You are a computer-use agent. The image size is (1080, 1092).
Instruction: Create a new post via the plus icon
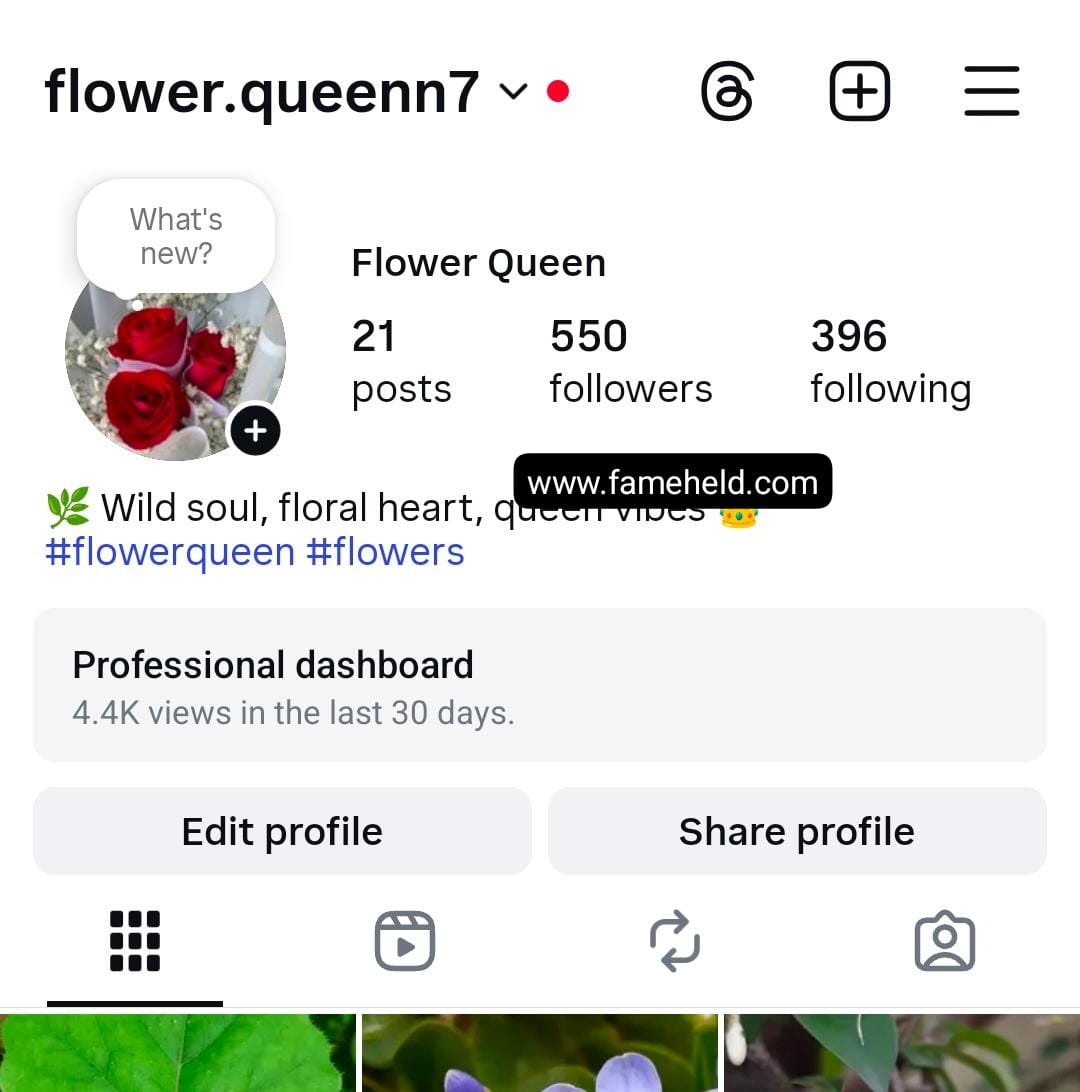(x=859, y=90)
